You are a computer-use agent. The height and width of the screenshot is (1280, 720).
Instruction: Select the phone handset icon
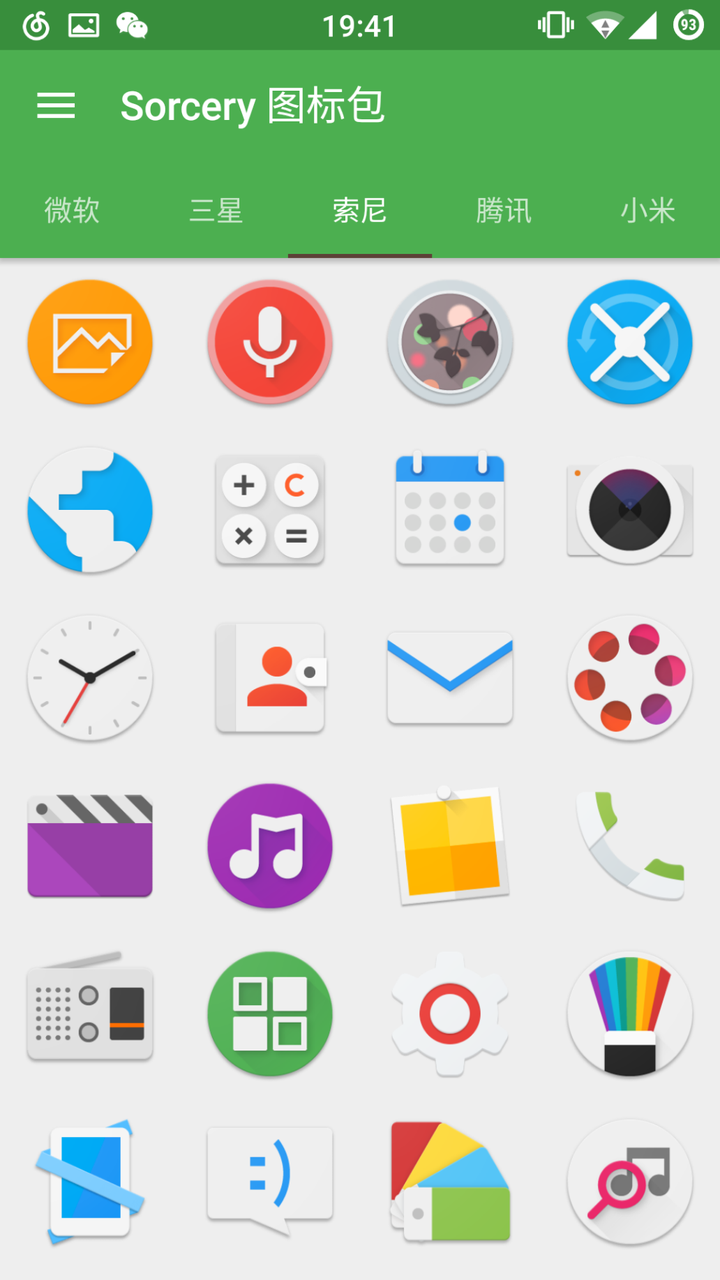(630, 846)
